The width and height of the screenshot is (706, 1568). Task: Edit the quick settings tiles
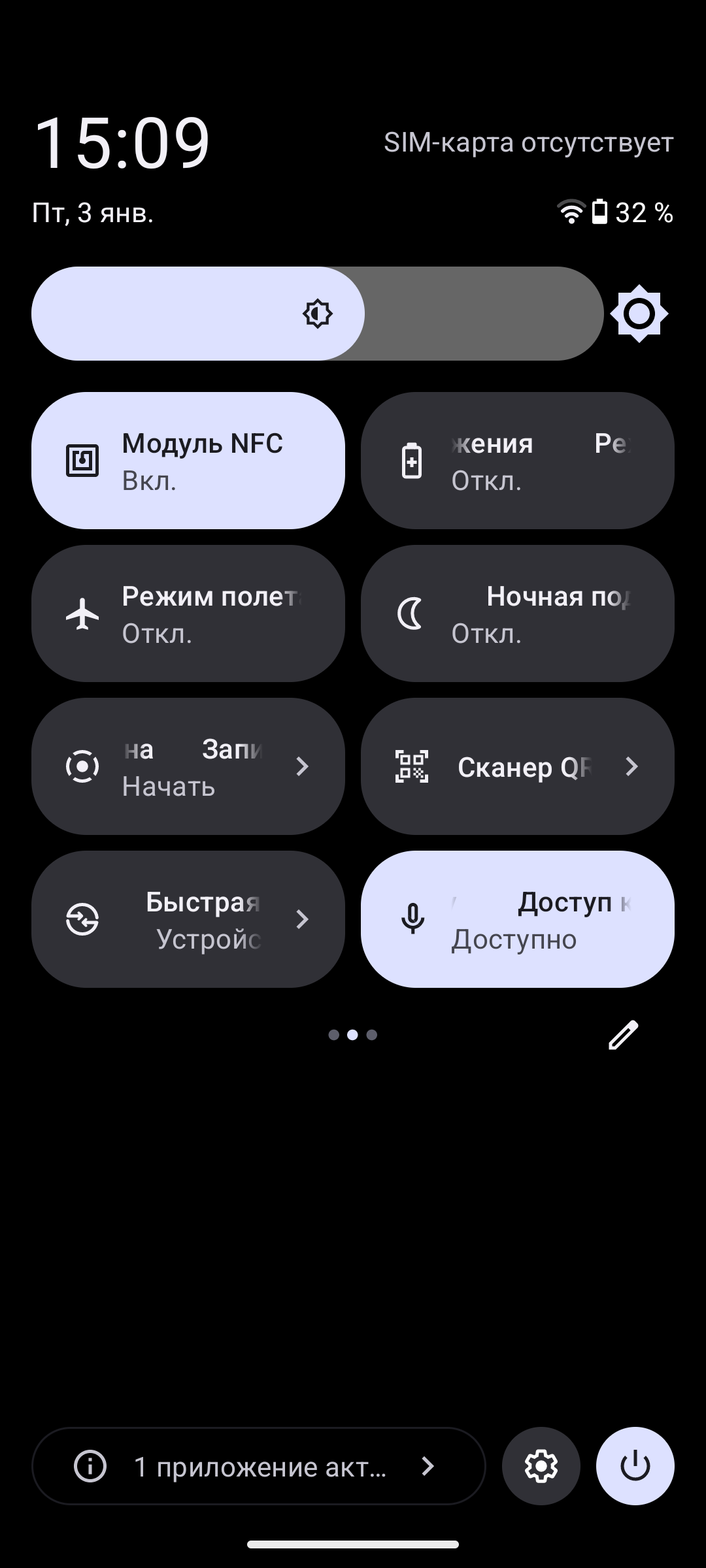(x=624, y=1035)
